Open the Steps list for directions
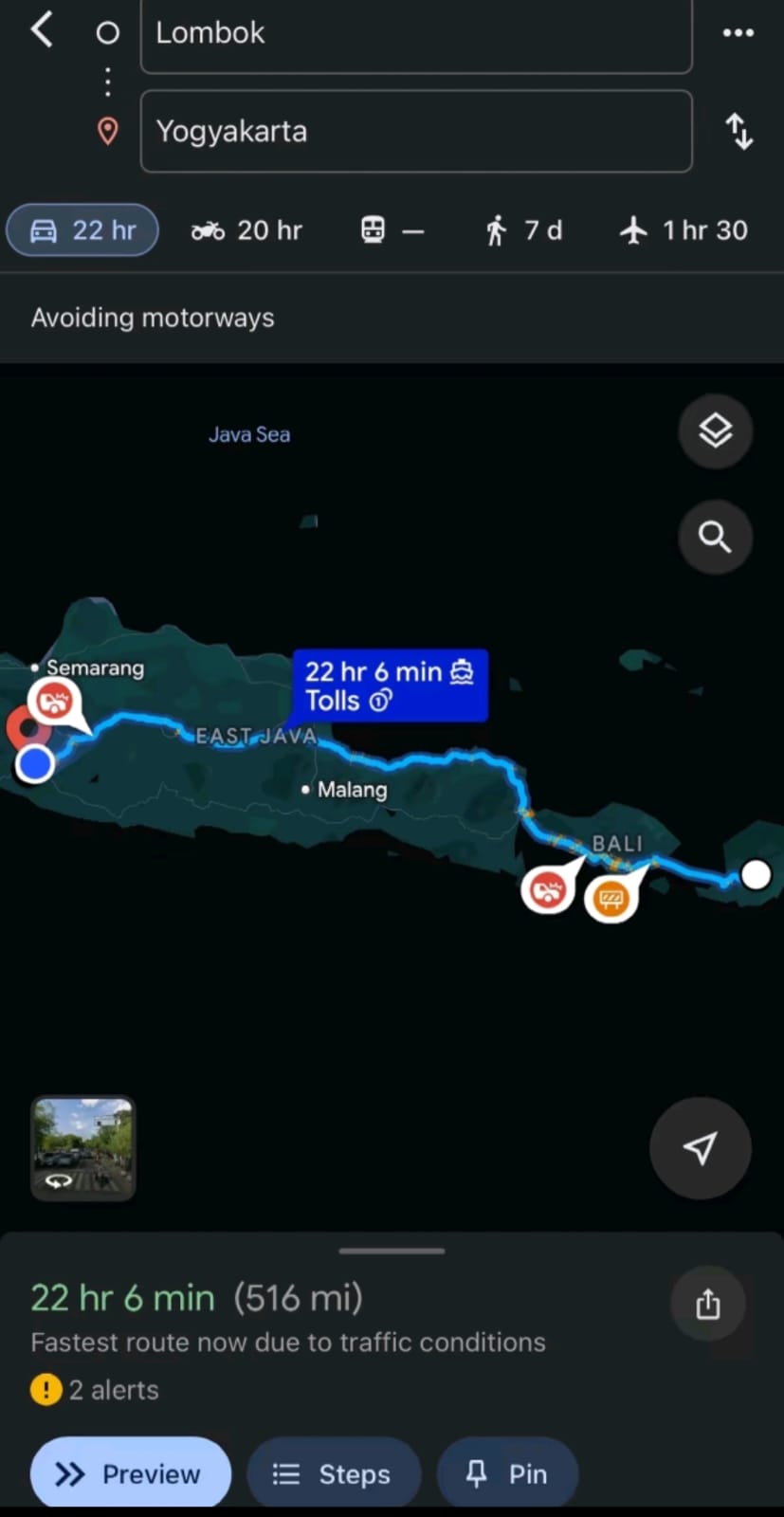Image resolution: width=784 pixels, height=1517 pixels. [334, 1472]
